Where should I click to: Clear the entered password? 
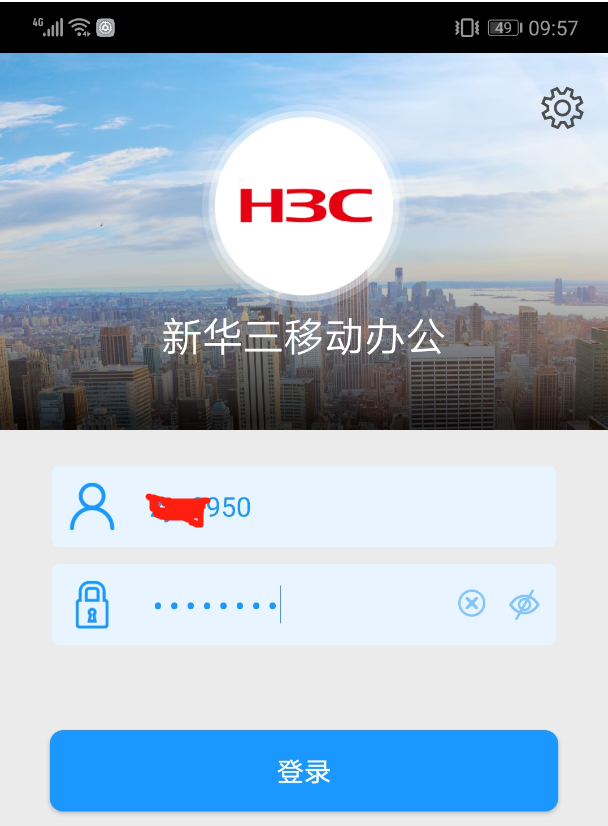click(471, 603)
